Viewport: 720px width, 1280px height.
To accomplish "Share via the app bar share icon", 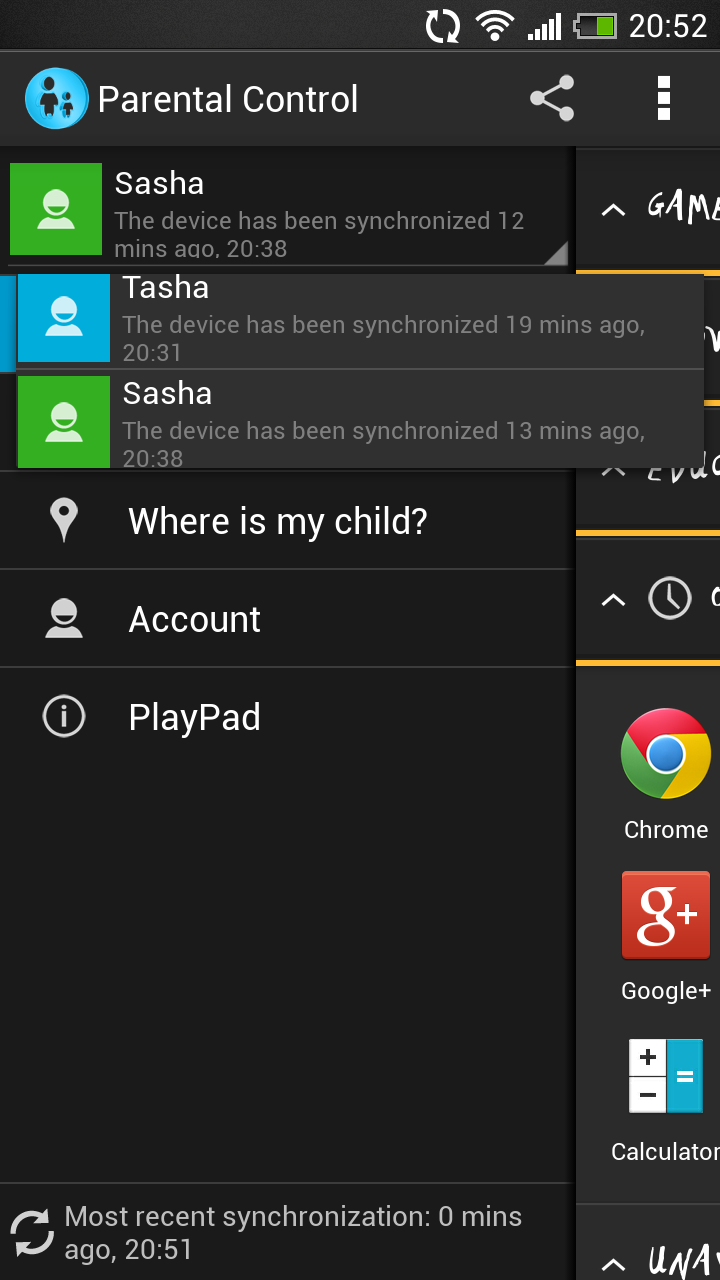I will [552, 99].
